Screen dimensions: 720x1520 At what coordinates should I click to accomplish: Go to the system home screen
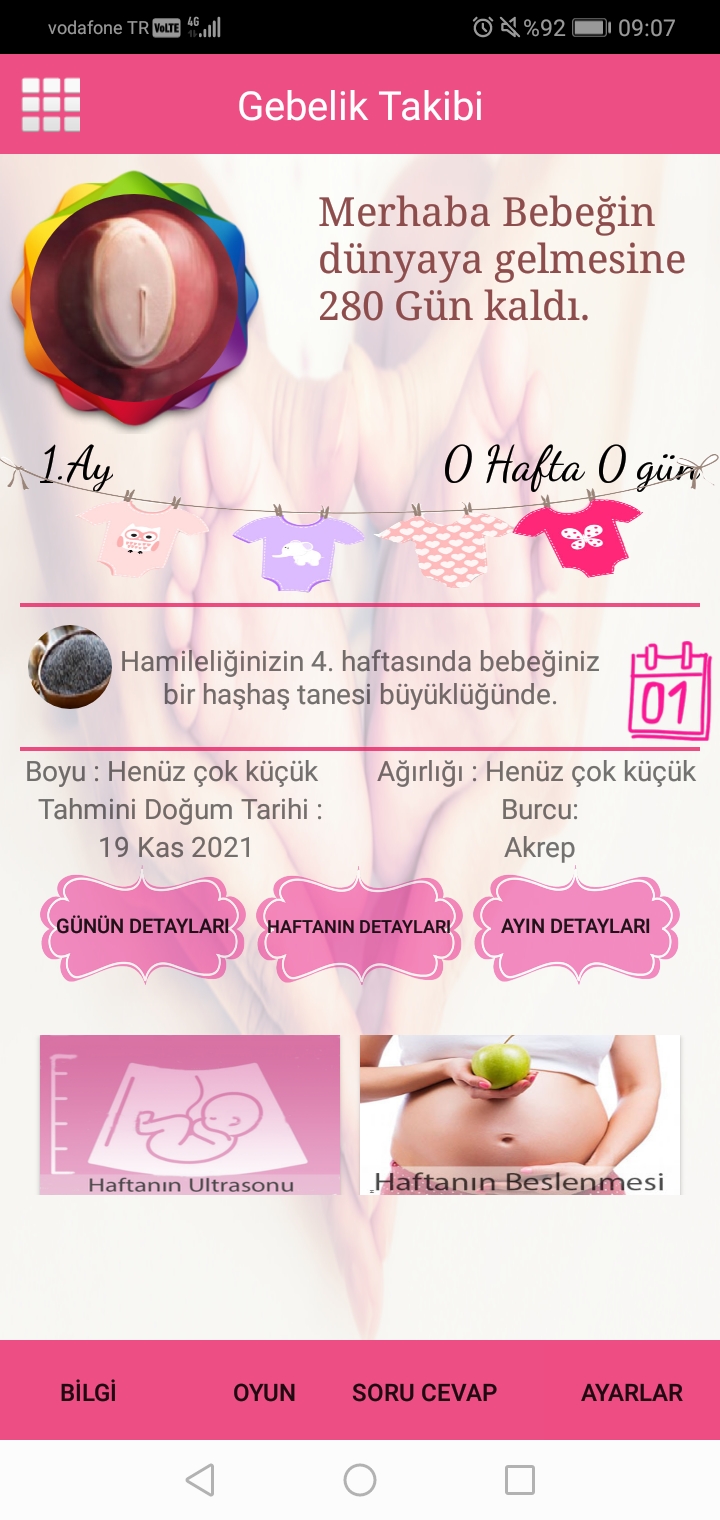click(360, 1480)
